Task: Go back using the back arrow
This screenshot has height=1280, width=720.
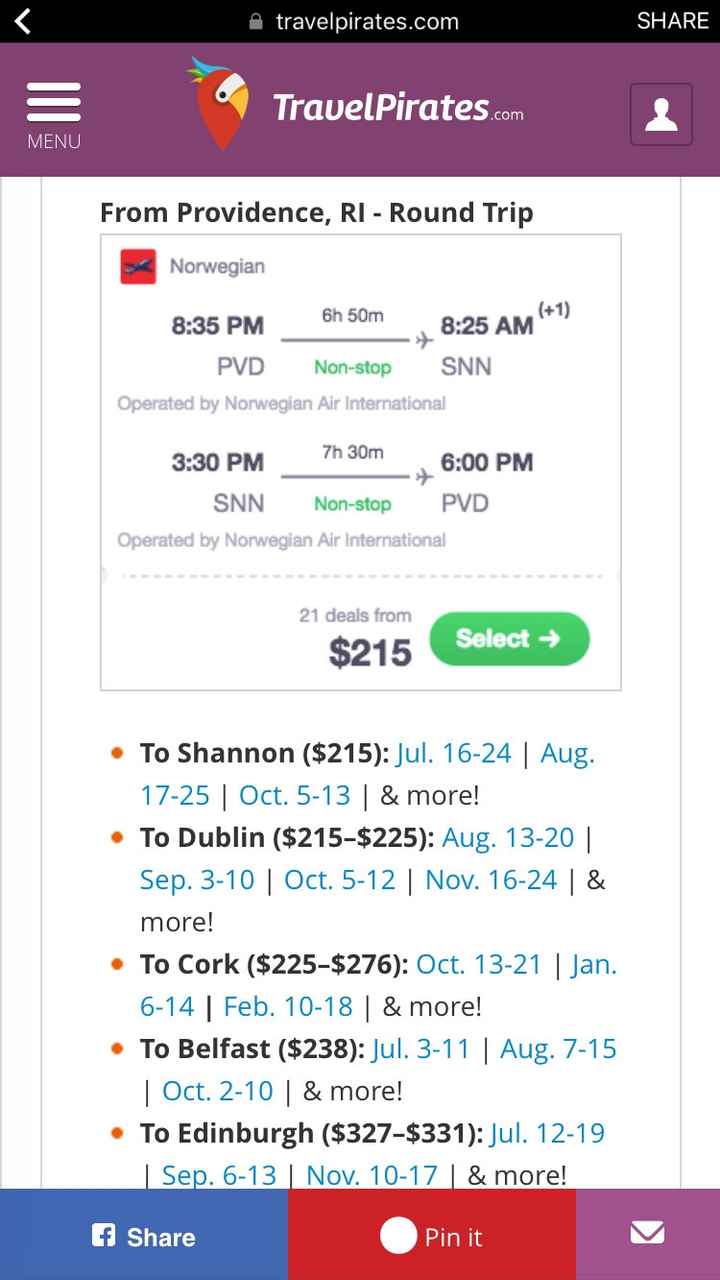Action: (x=22, y=20)
